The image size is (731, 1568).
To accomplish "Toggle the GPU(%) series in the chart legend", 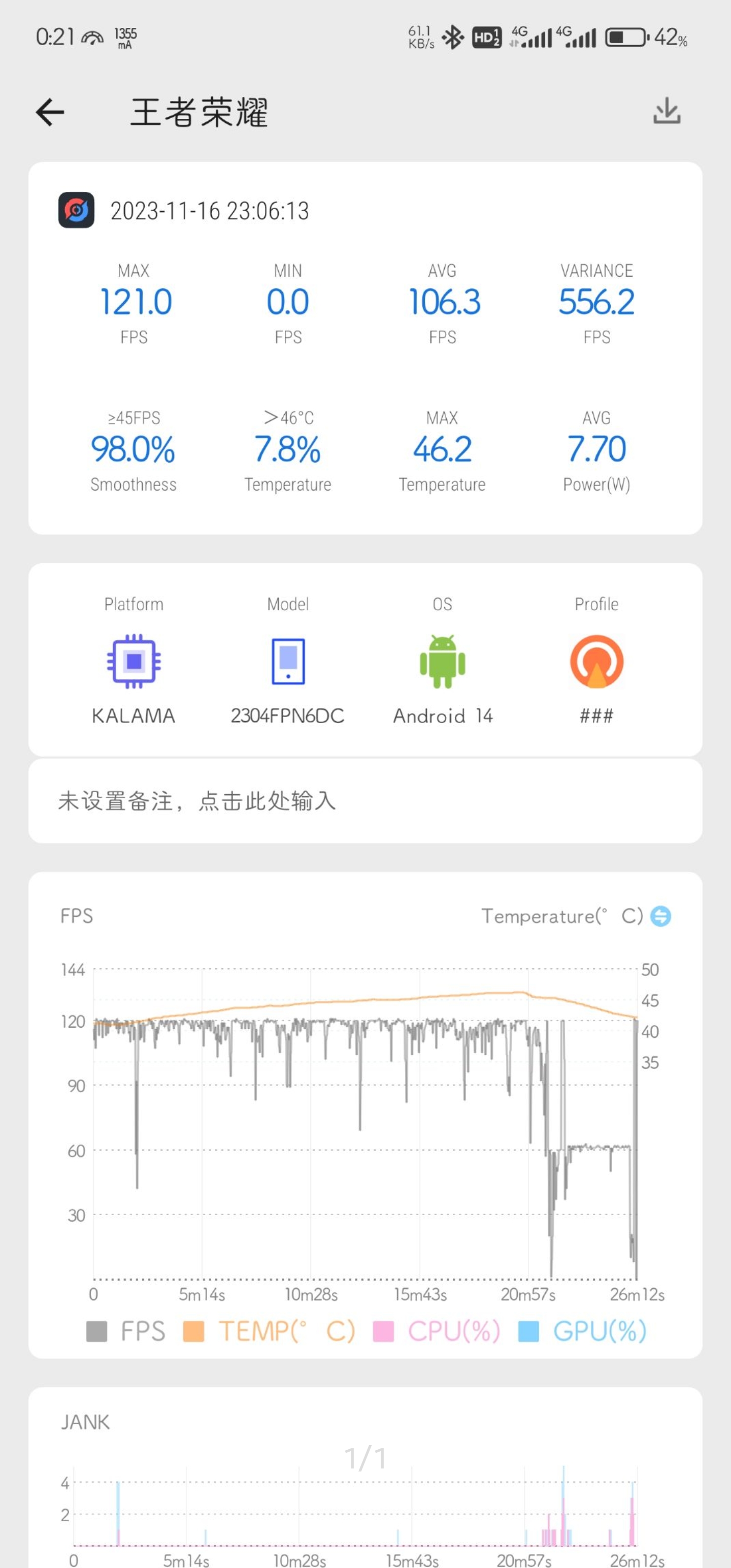I will [x=582, y=1331].
